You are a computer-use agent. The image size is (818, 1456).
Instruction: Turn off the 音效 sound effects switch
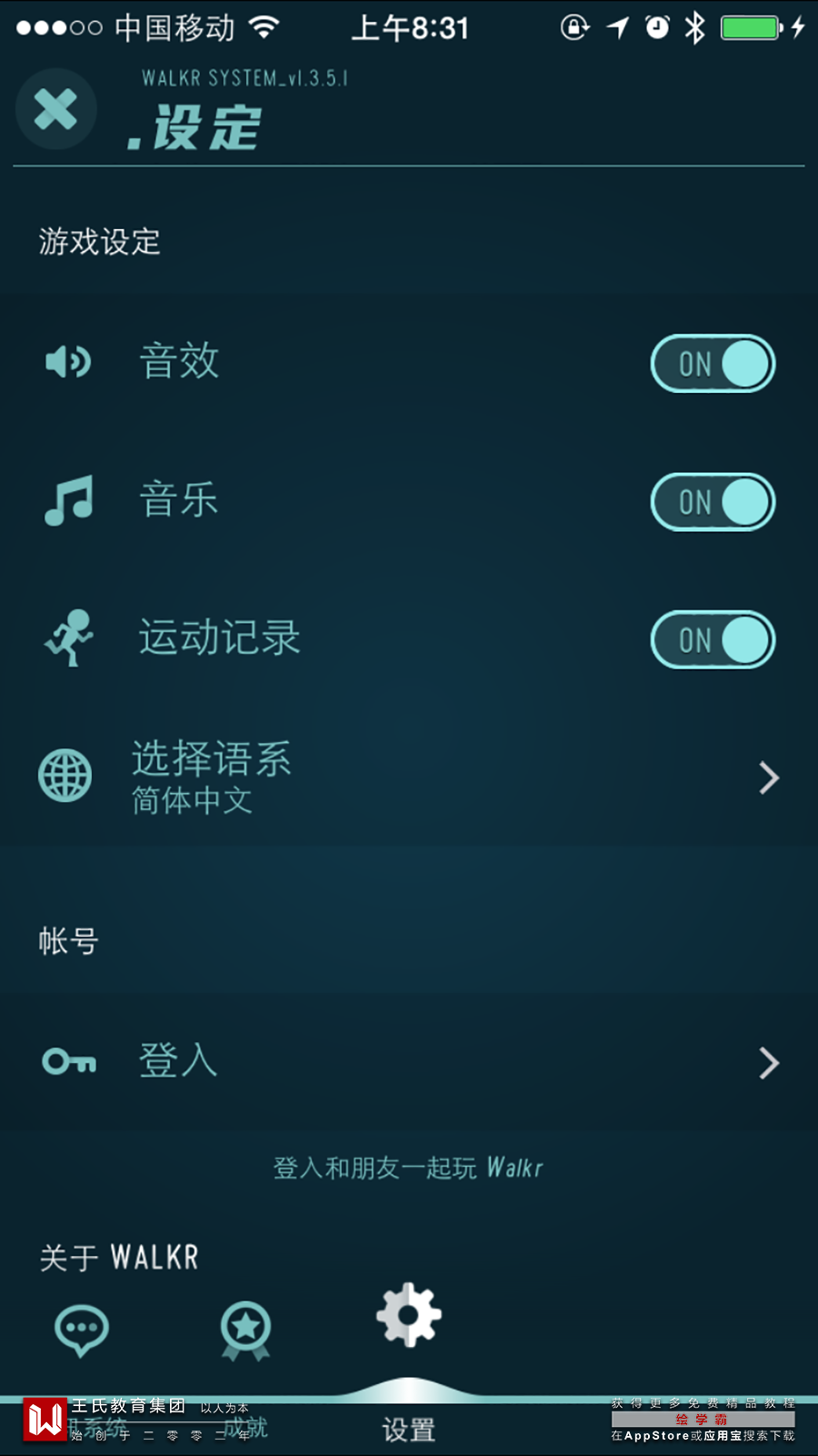tap(713, 364)
